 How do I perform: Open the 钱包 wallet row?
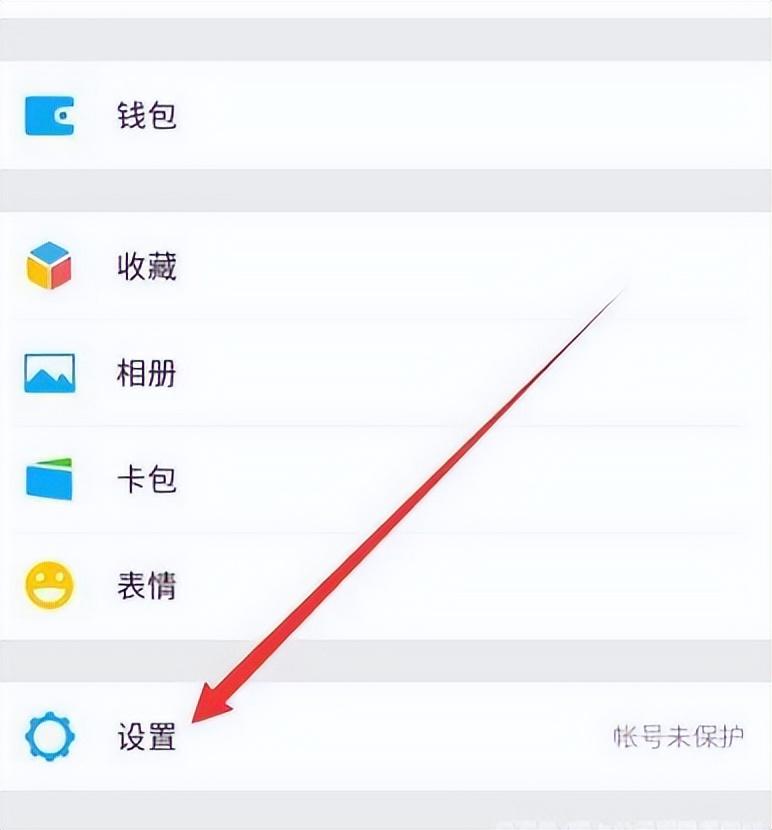click(x=147, y=116)
